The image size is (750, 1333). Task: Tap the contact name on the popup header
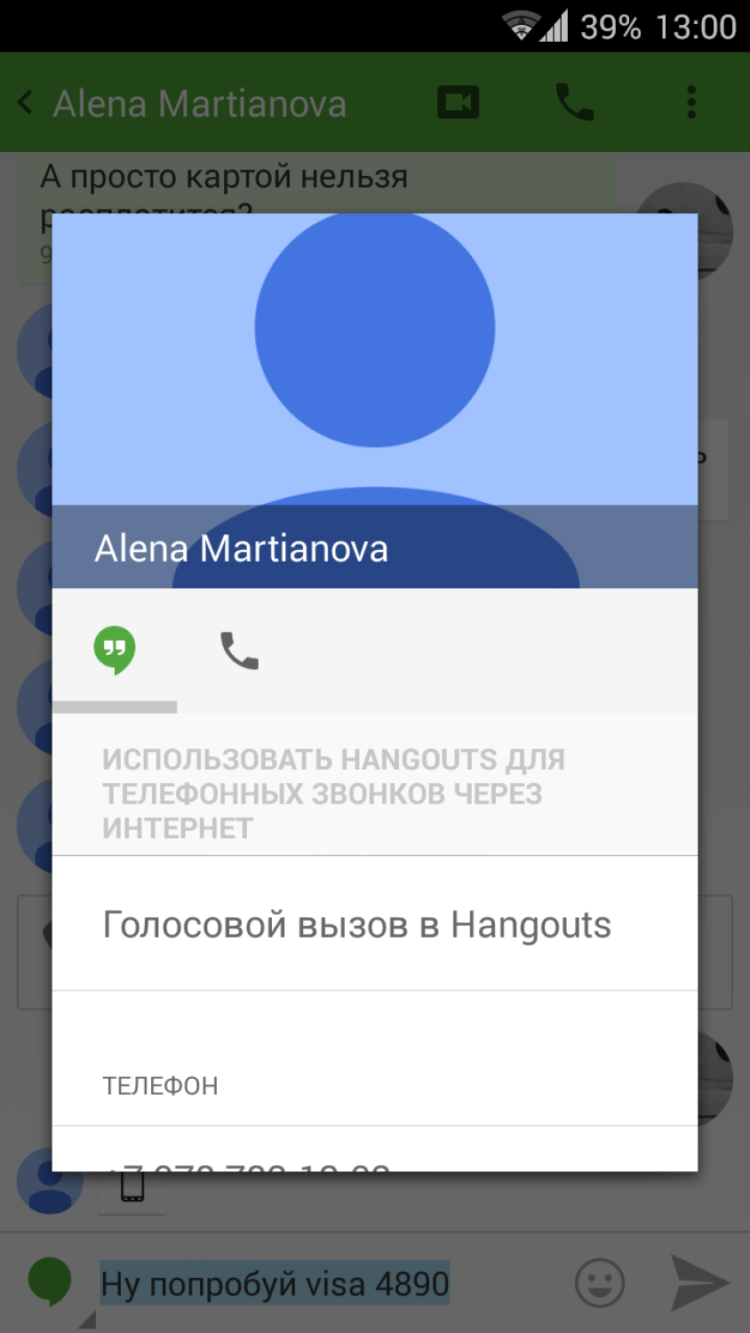(x=243, y=548)
